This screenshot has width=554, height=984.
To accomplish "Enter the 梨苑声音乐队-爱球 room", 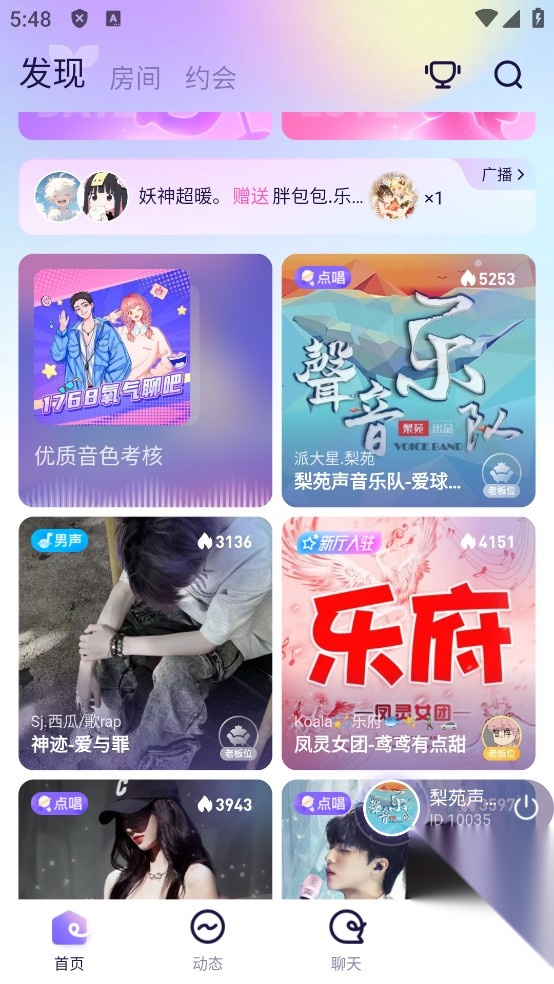I will pyautogui.click(x=408, y=380).
